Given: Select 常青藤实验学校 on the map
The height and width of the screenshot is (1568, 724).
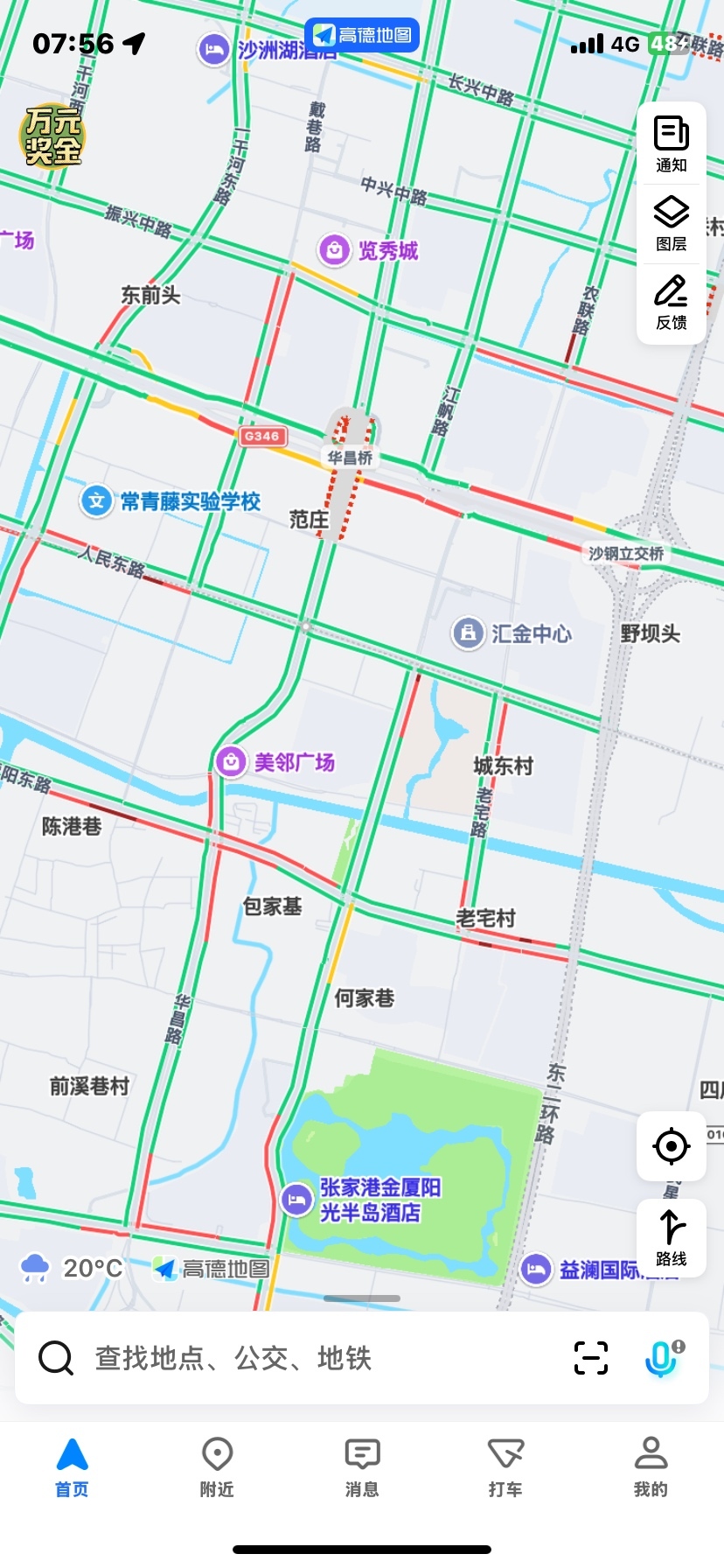Looking at the screenshot, I should coord(96,501).
